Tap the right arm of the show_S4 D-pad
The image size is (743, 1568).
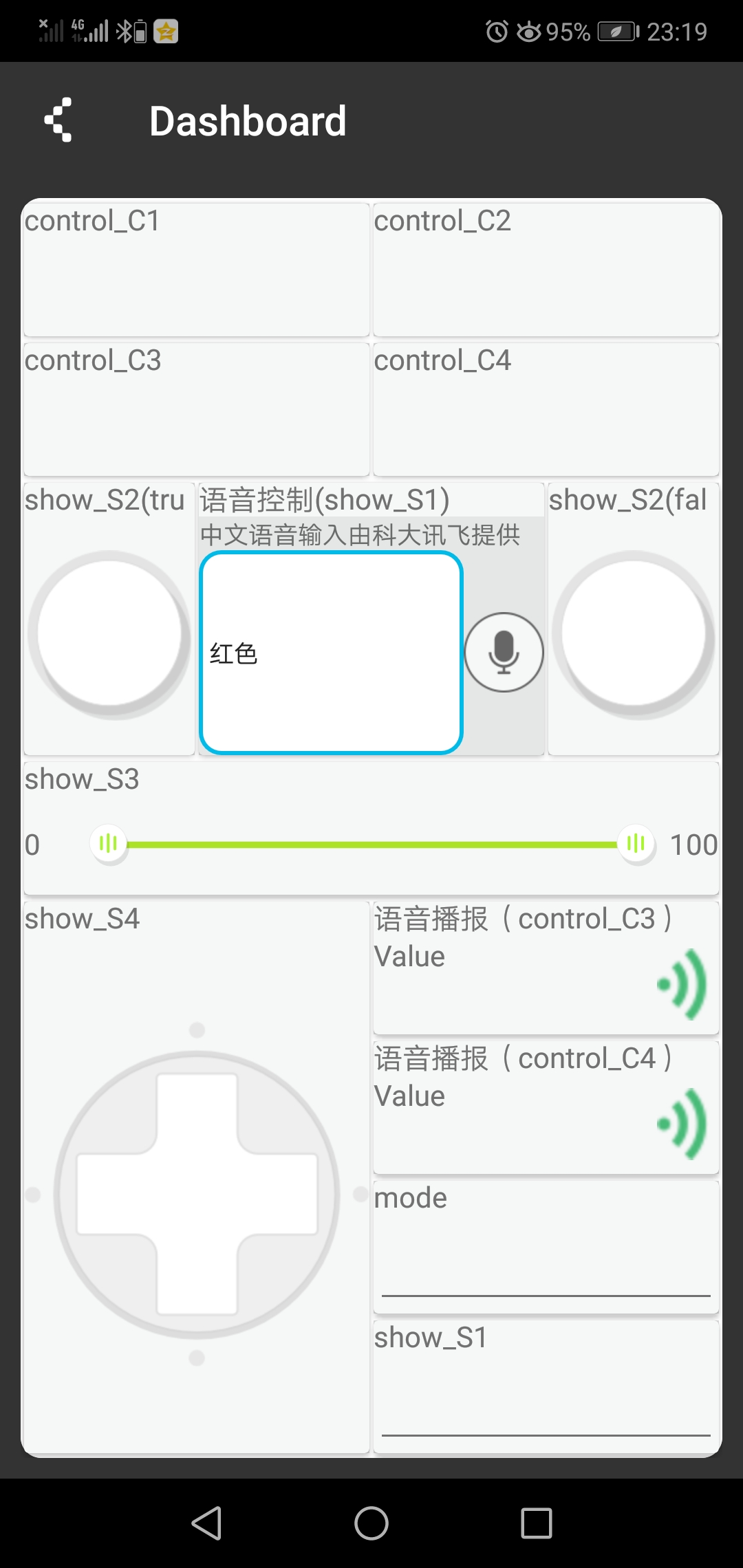[279, 1194]
